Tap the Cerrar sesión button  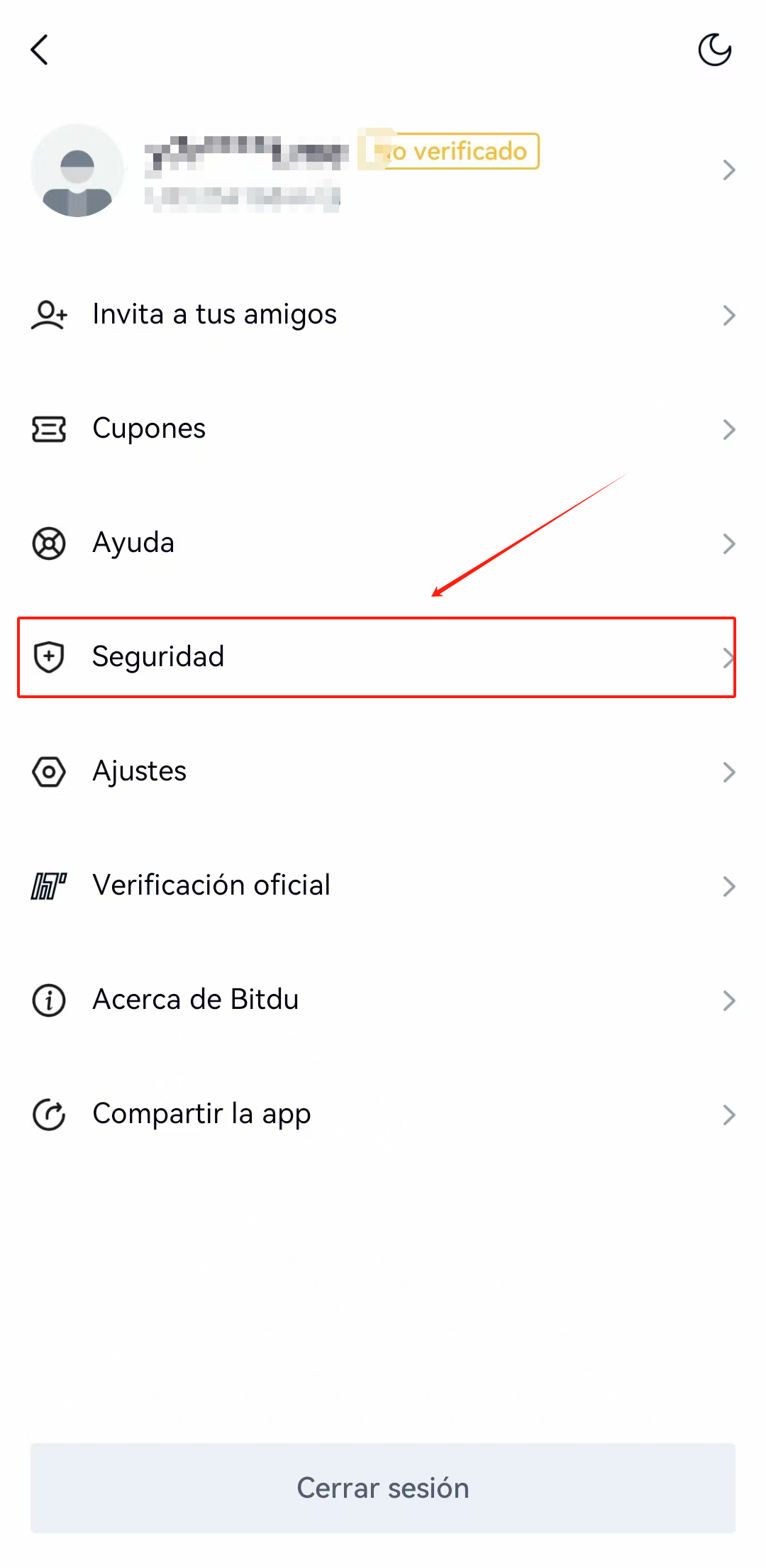[383, 1488]
